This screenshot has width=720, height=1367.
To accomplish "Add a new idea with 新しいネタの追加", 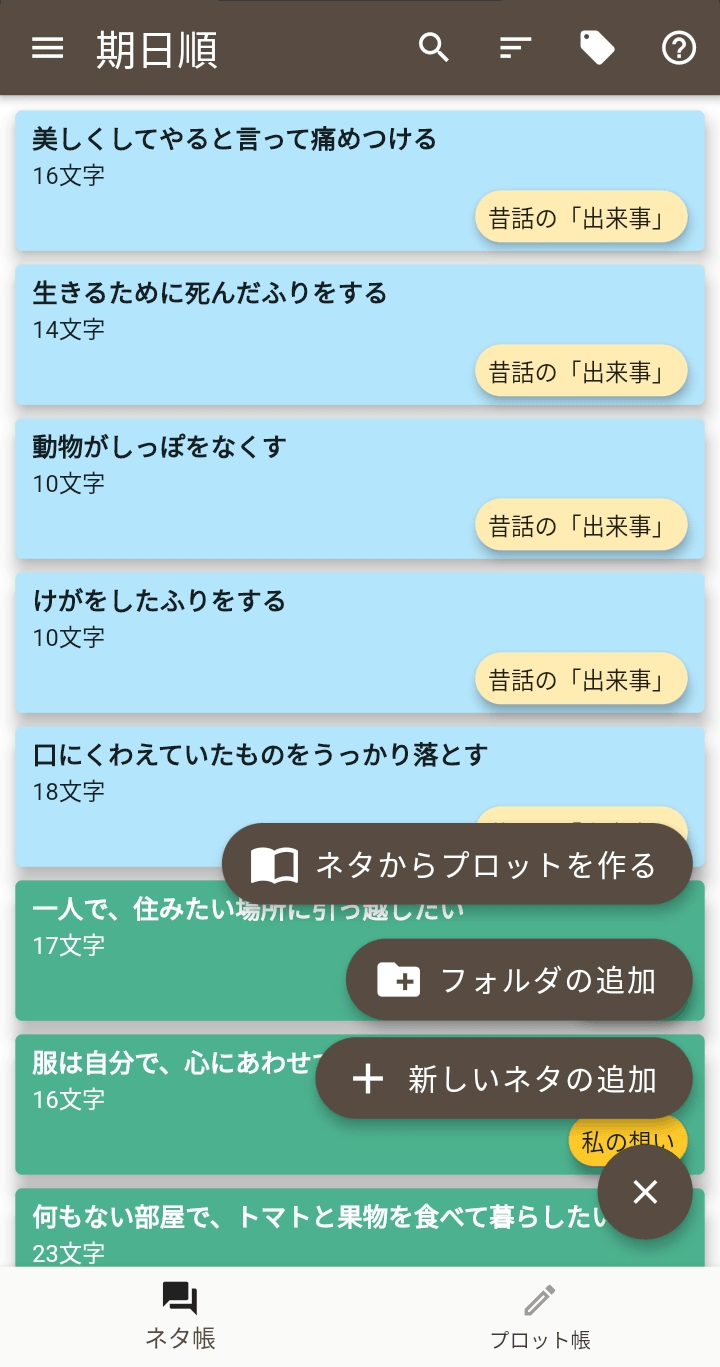I will [x=504, y=1079].
